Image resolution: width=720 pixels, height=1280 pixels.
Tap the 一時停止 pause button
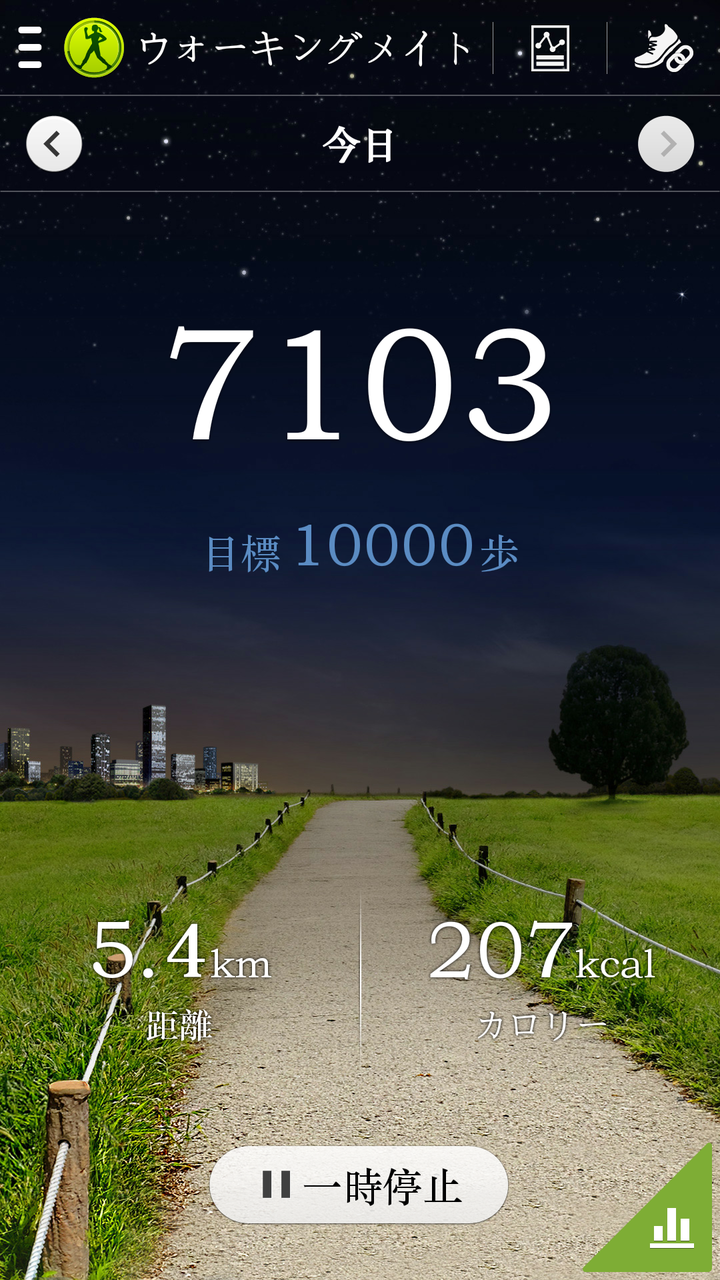(359, 1185)
